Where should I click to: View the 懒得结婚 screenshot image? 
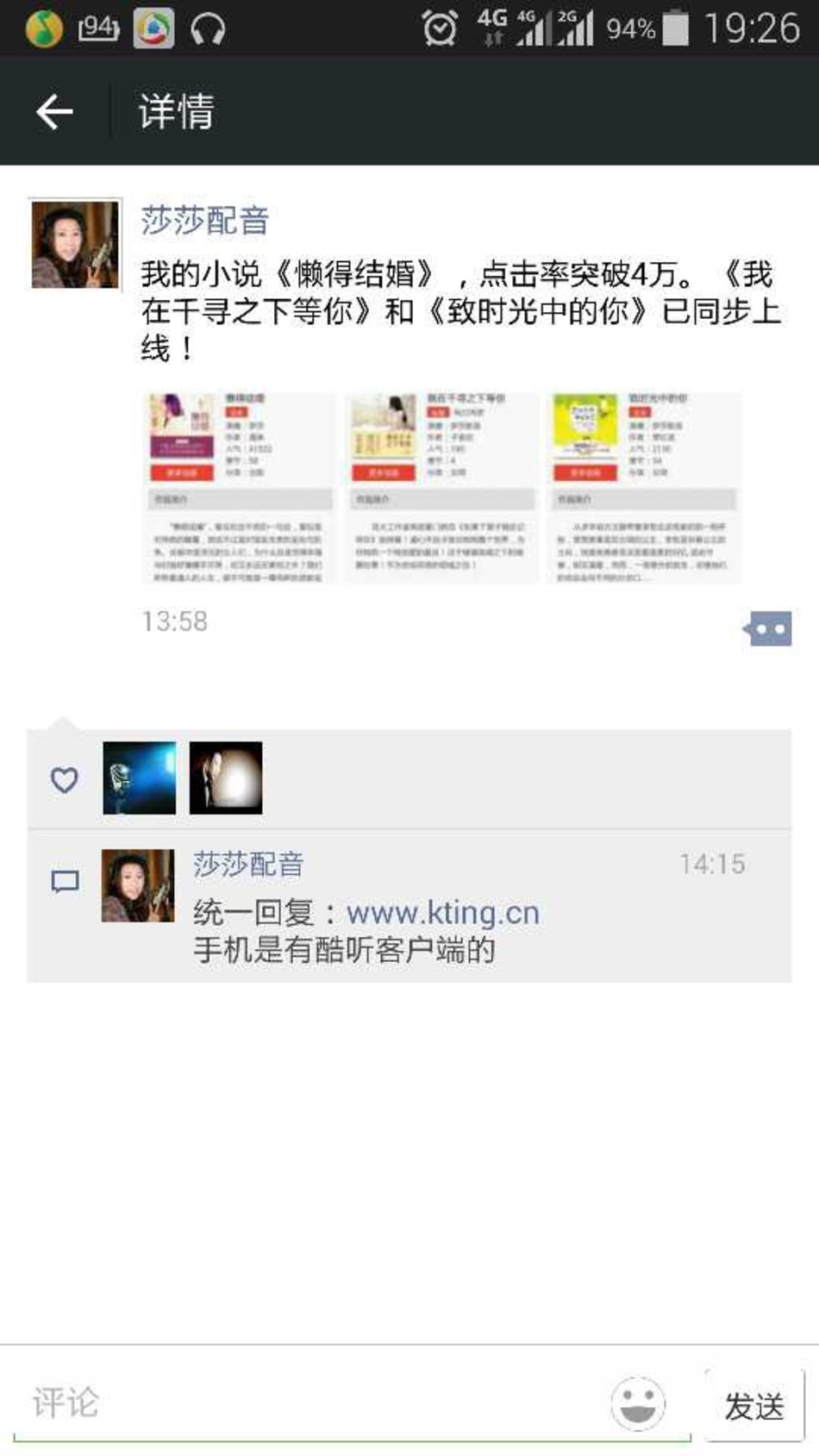pos(239,487)
